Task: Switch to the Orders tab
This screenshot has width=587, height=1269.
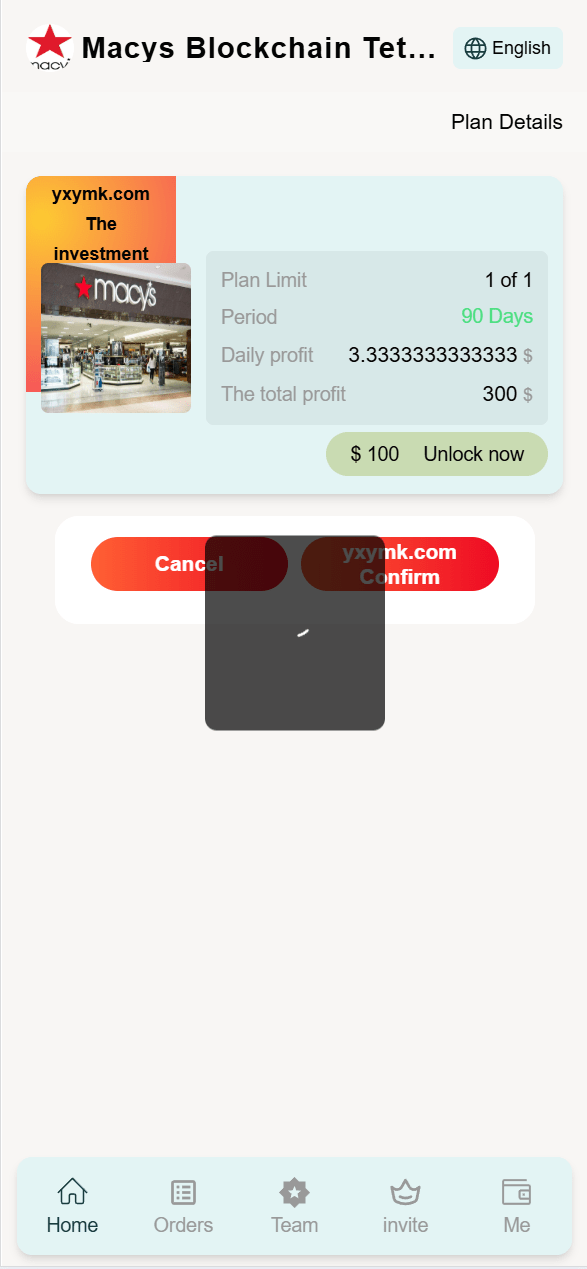Action: [183, 1206]
